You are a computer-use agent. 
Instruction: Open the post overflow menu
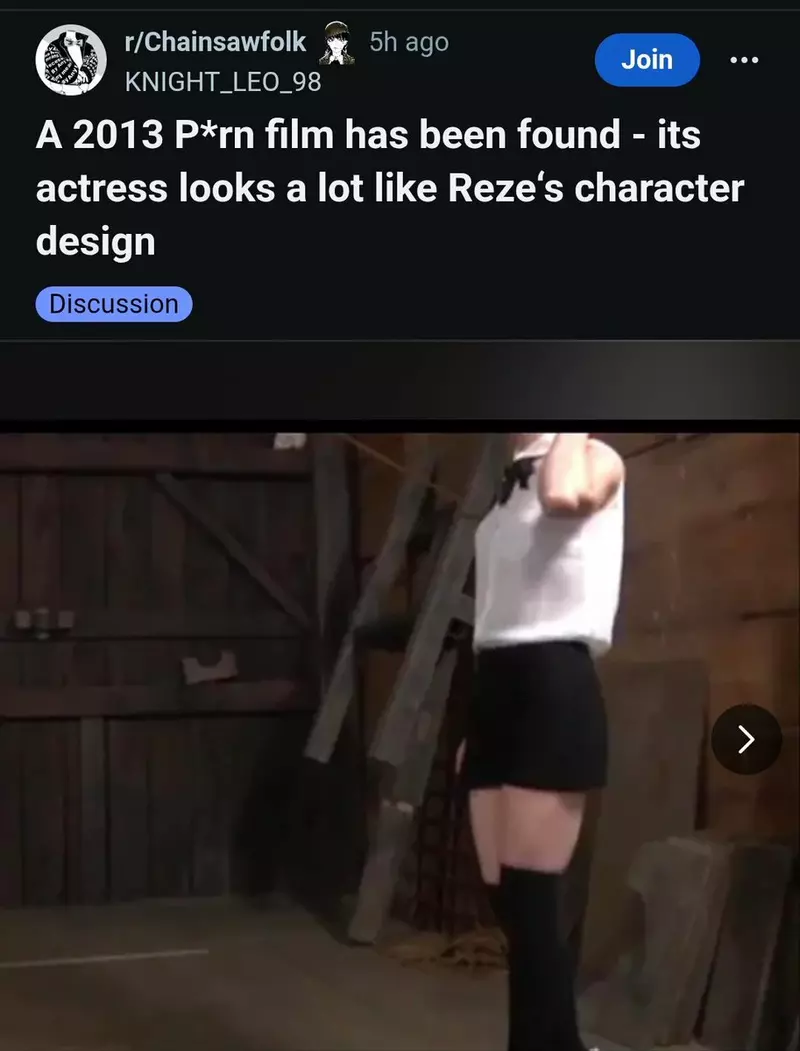tap(744, 60)
